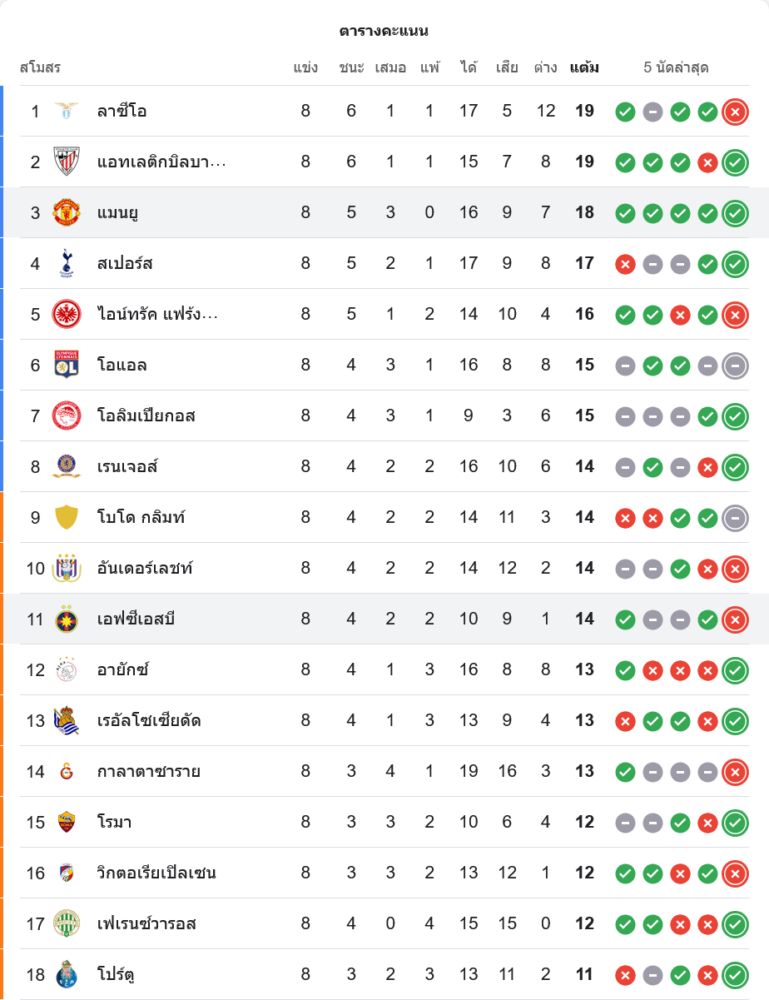Select the โอแอล team row
The height and width of the screenshot is (1000, 769).
122,365
